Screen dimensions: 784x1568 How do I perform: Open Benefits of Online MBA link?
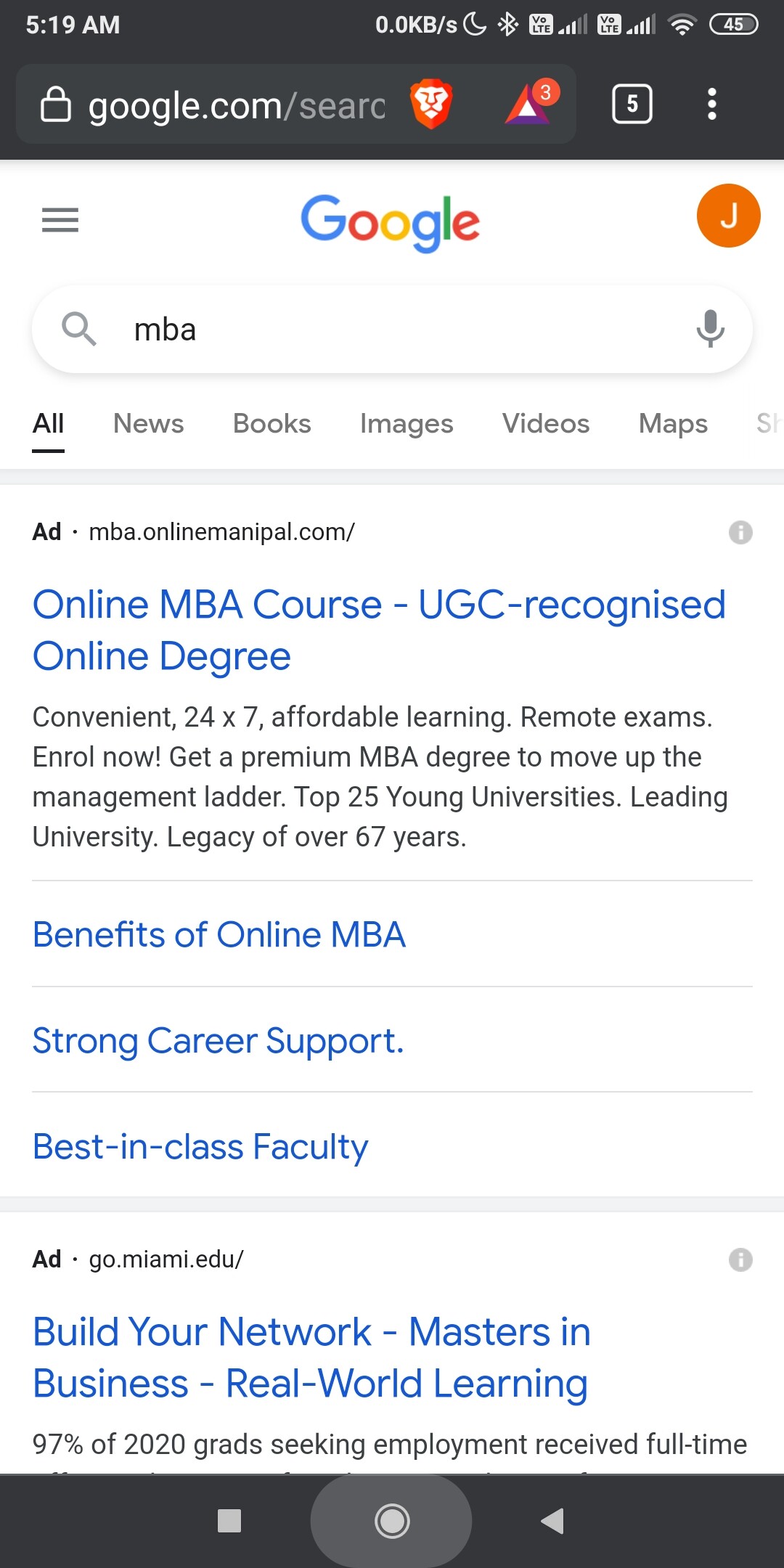pos(219,934)
